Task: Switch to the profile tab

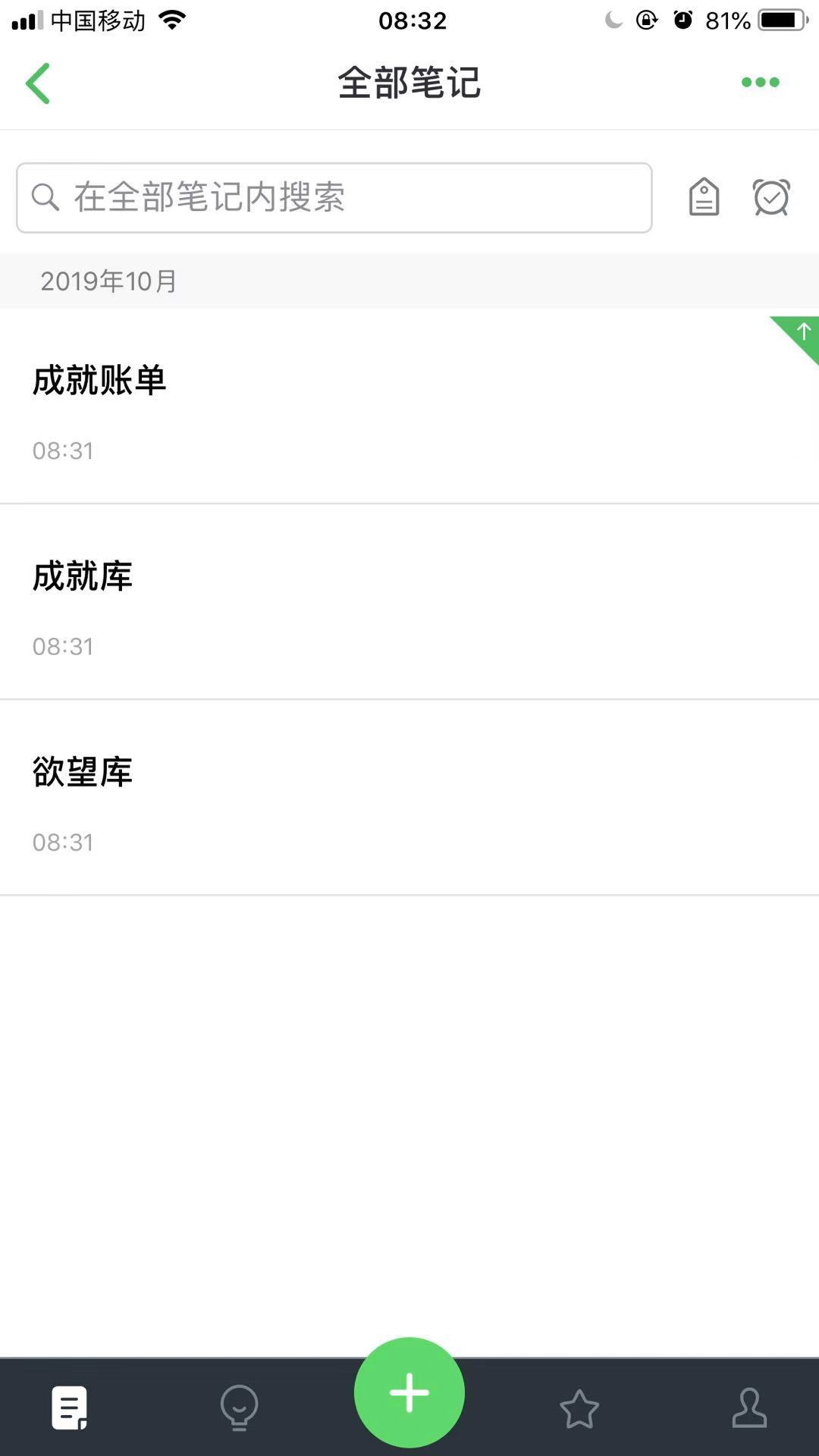Action: (x=749, y=1408)
